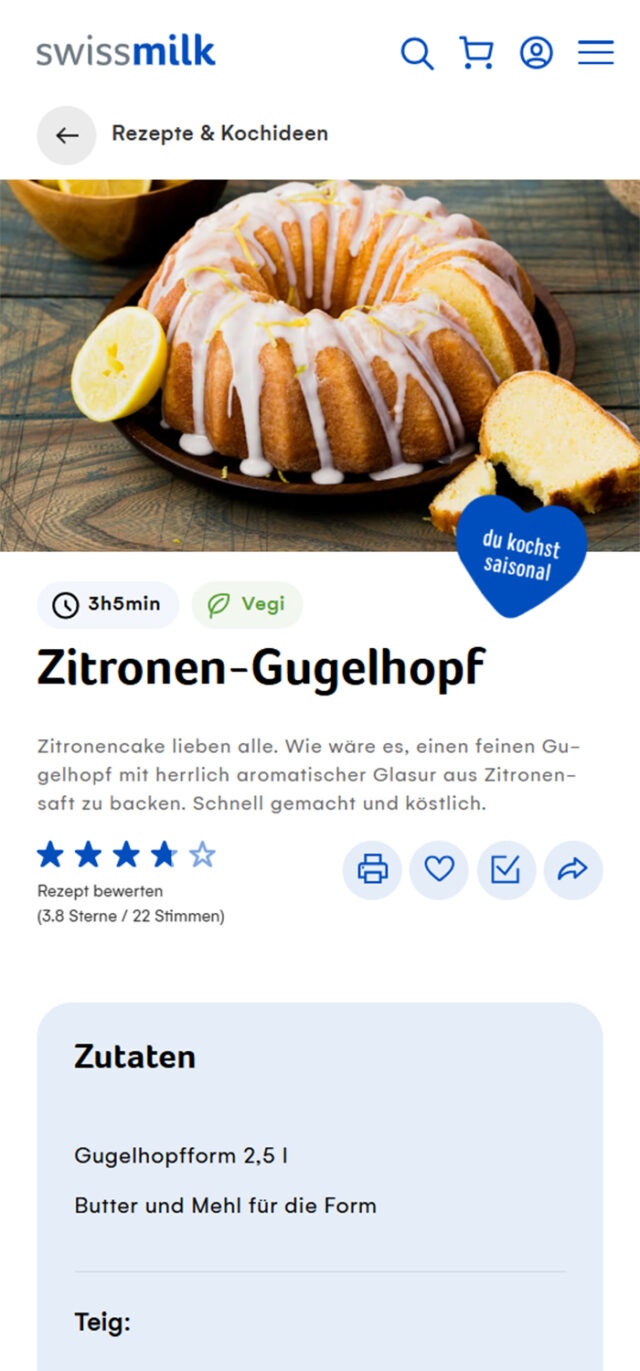Tap the swissmilk logo to go home
Image resolution: width=640 pixels, height=1371 pixels.
[x=126, y=52]
